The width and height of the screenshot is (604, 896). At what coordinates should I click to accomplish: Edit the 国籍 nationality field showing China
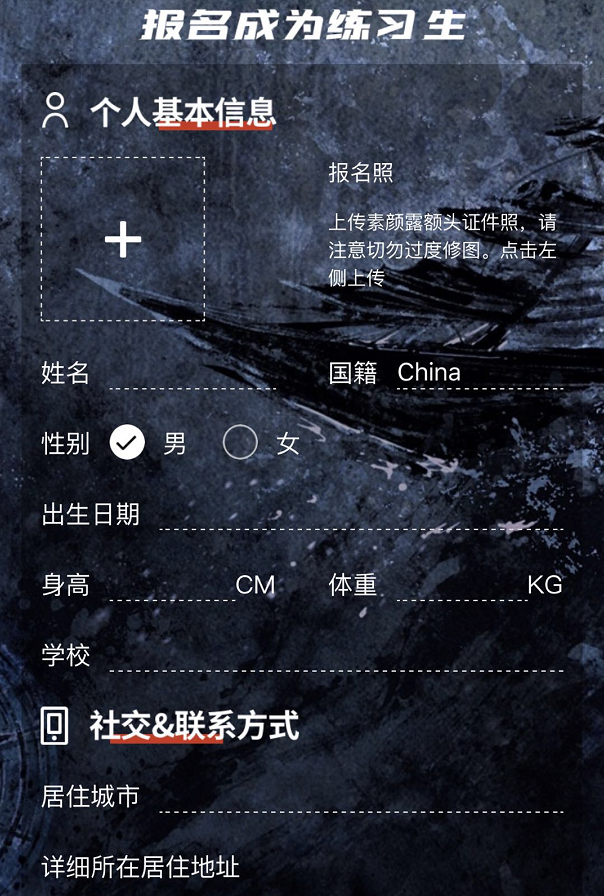[x=478, y=373]
